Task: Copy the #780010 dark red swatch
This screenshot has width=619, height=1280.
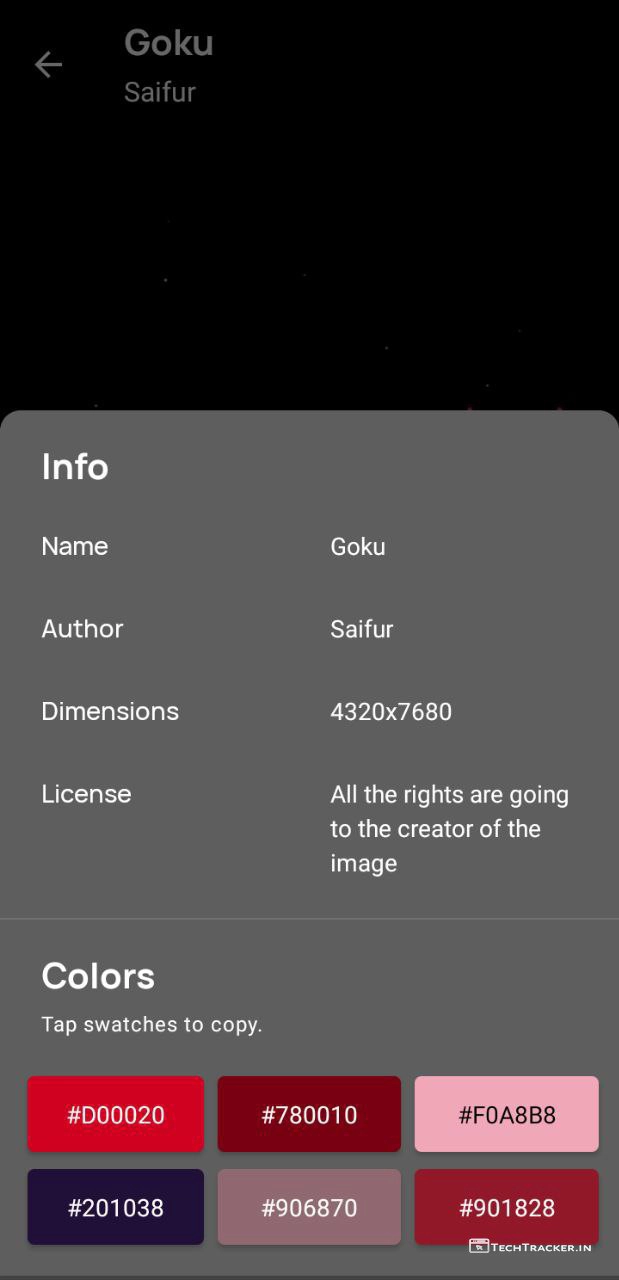Action: [309, 1114]
